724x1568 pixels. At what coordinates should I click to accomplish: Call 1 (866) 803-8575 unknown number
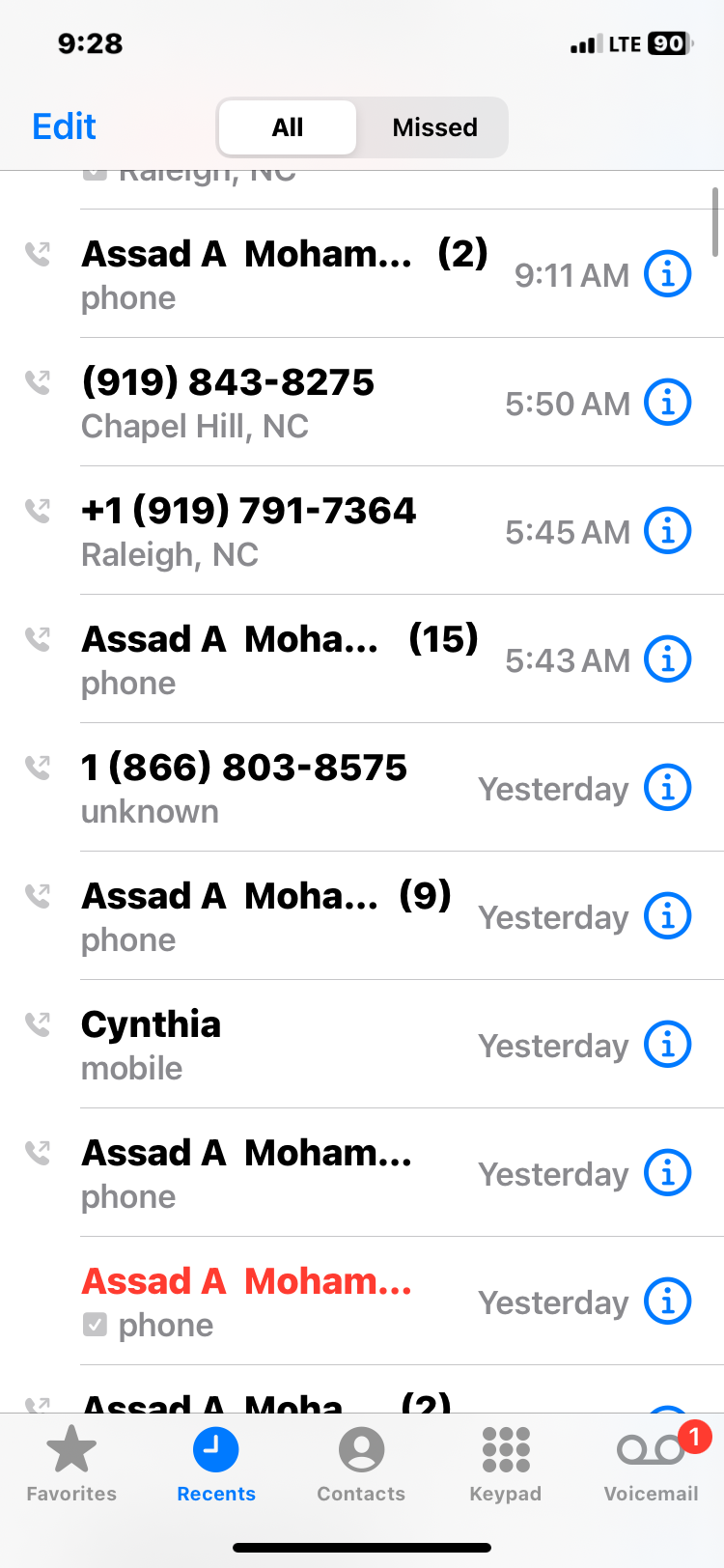(362, 788)
